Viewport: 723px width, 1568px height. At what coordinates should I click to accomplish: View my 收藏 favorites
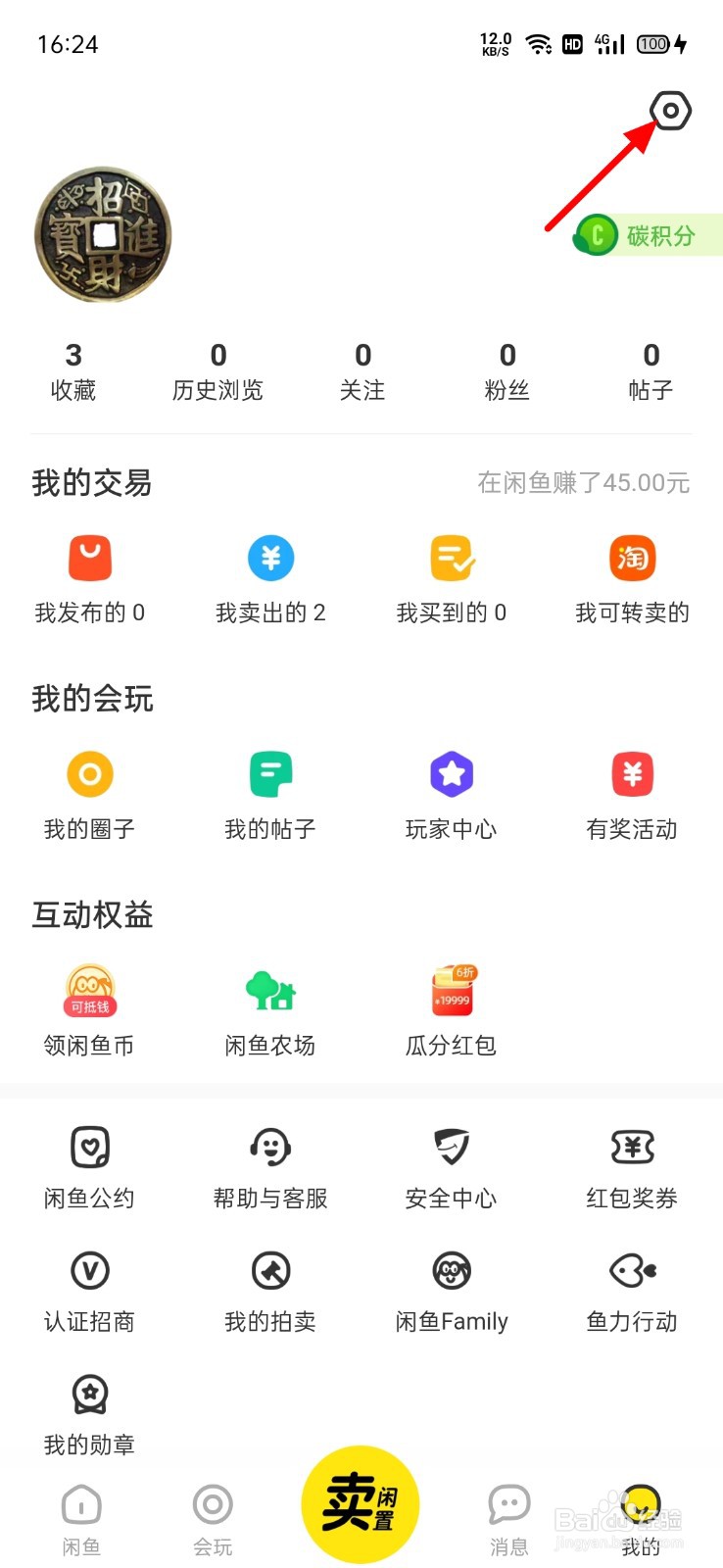(73, 370)
